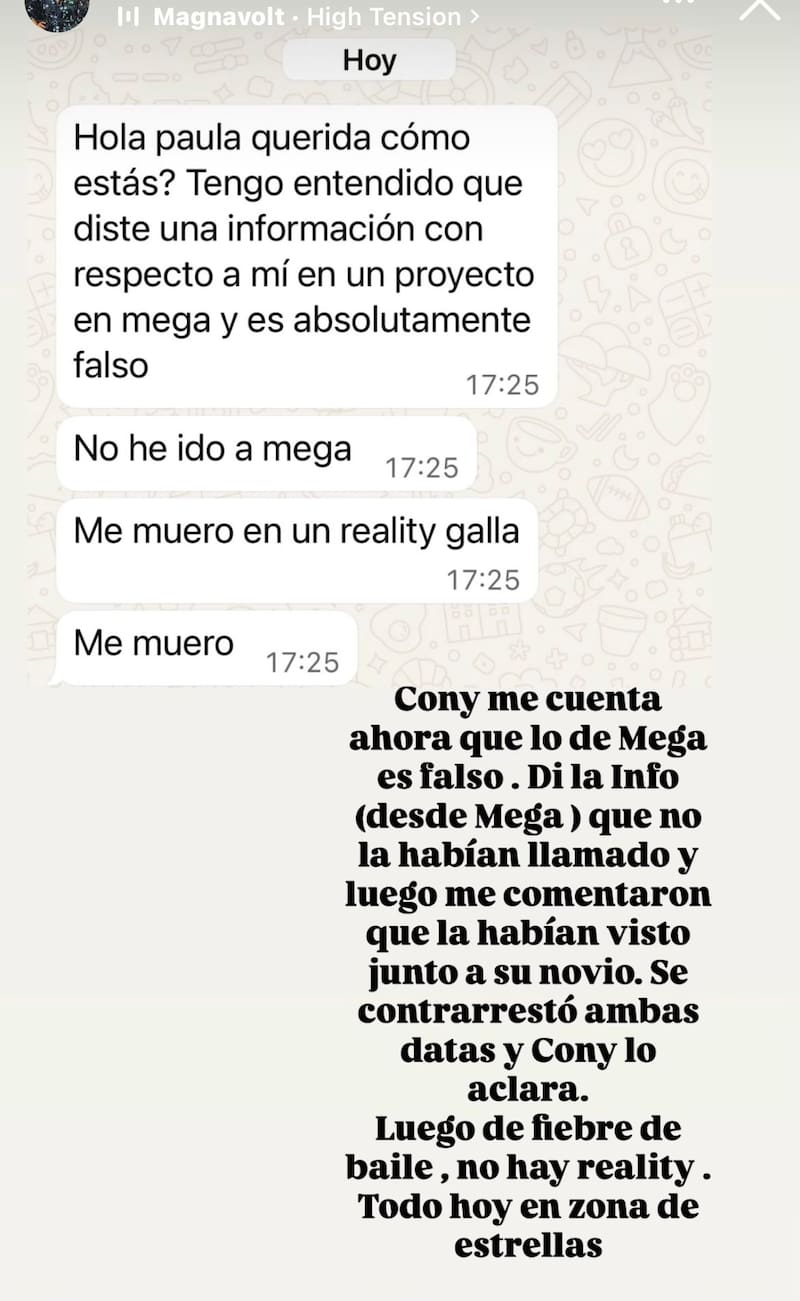The width and height of the screenshot is (800, 1301).
Task: Expand the 'Hoy' date chip details
Action: coord(370,59)
